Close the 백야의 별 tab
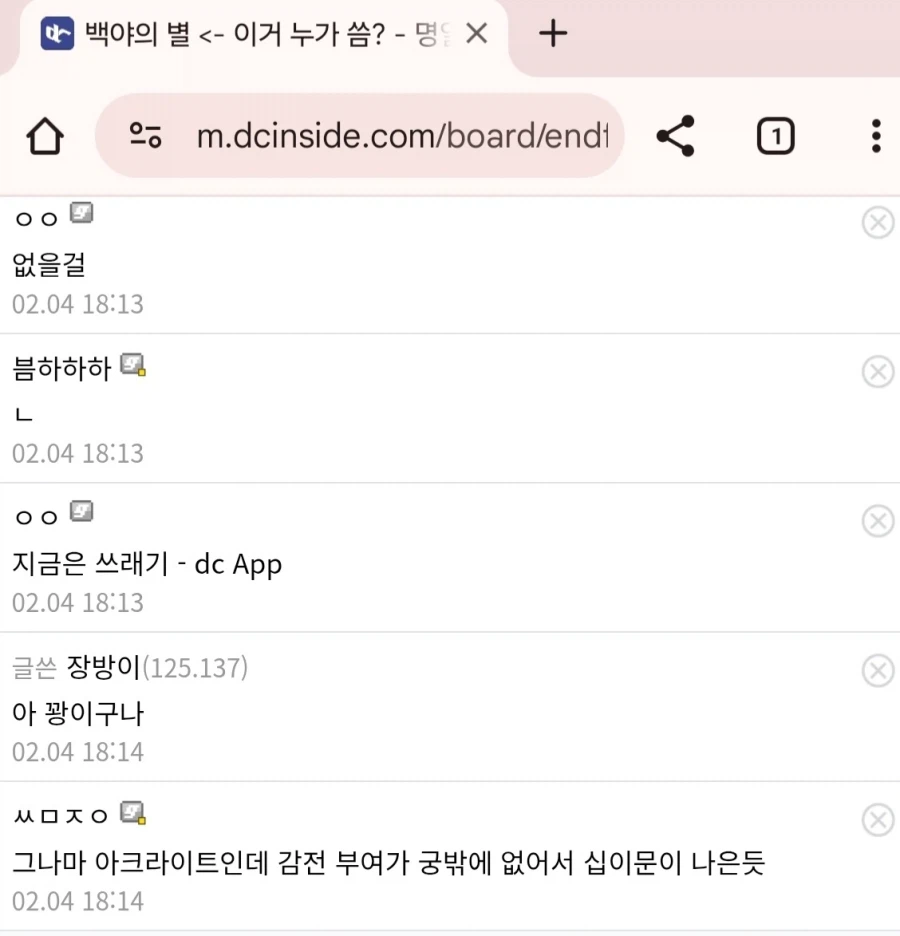The width and height of the screenshot is (900, 936). 477,32
